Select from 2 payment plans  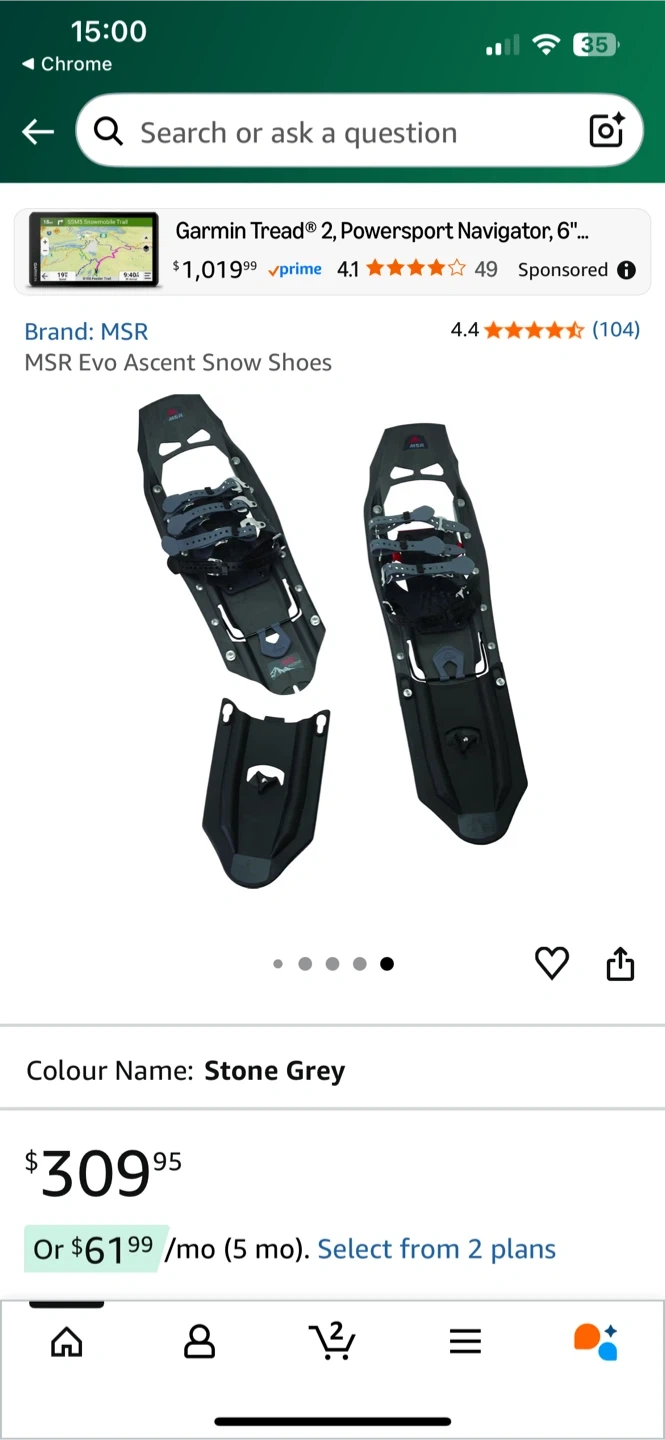(x=436, y=1249)
